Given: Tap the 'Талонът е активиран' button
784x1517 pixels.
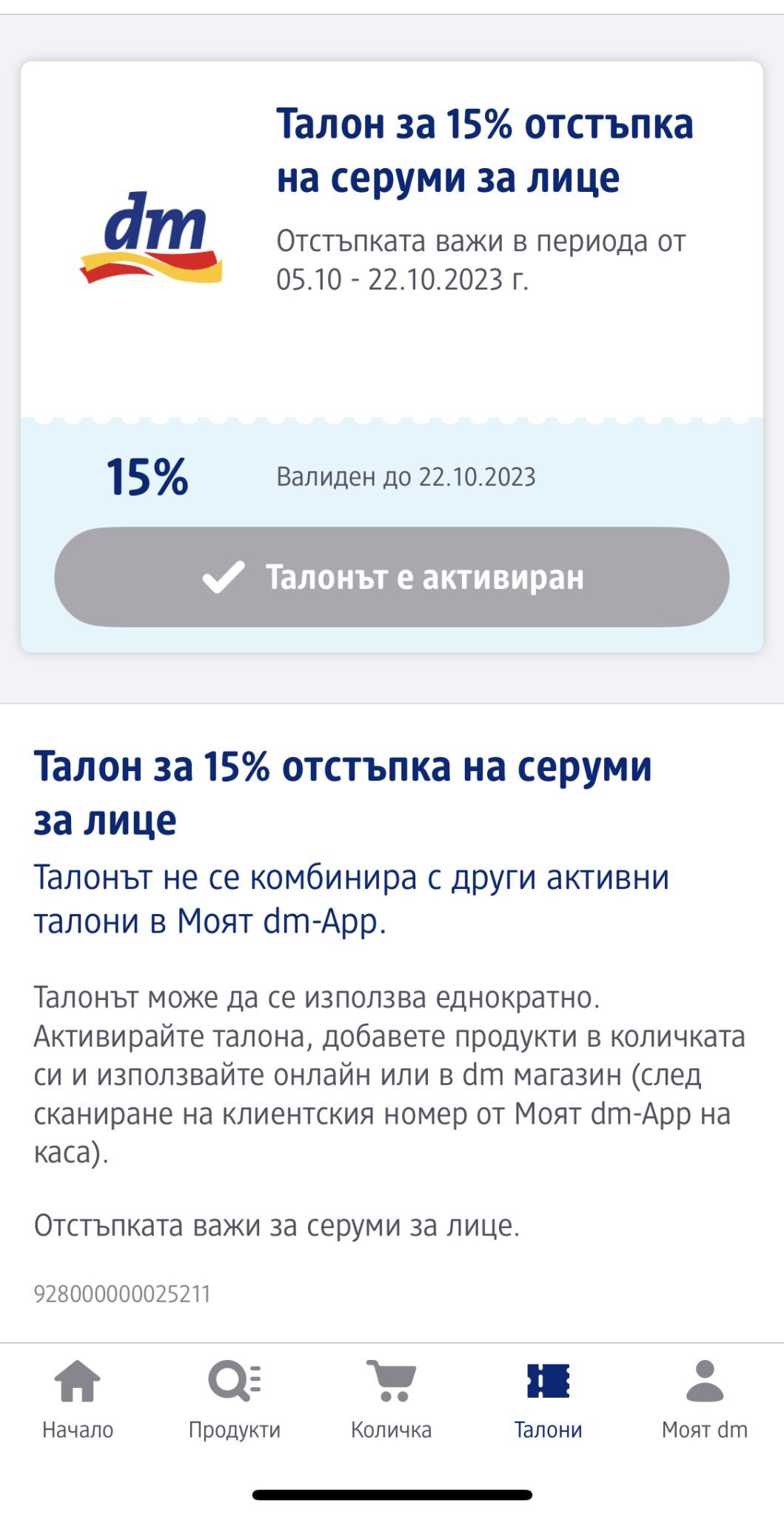Looking at the screenshot, I should (392, 577).
